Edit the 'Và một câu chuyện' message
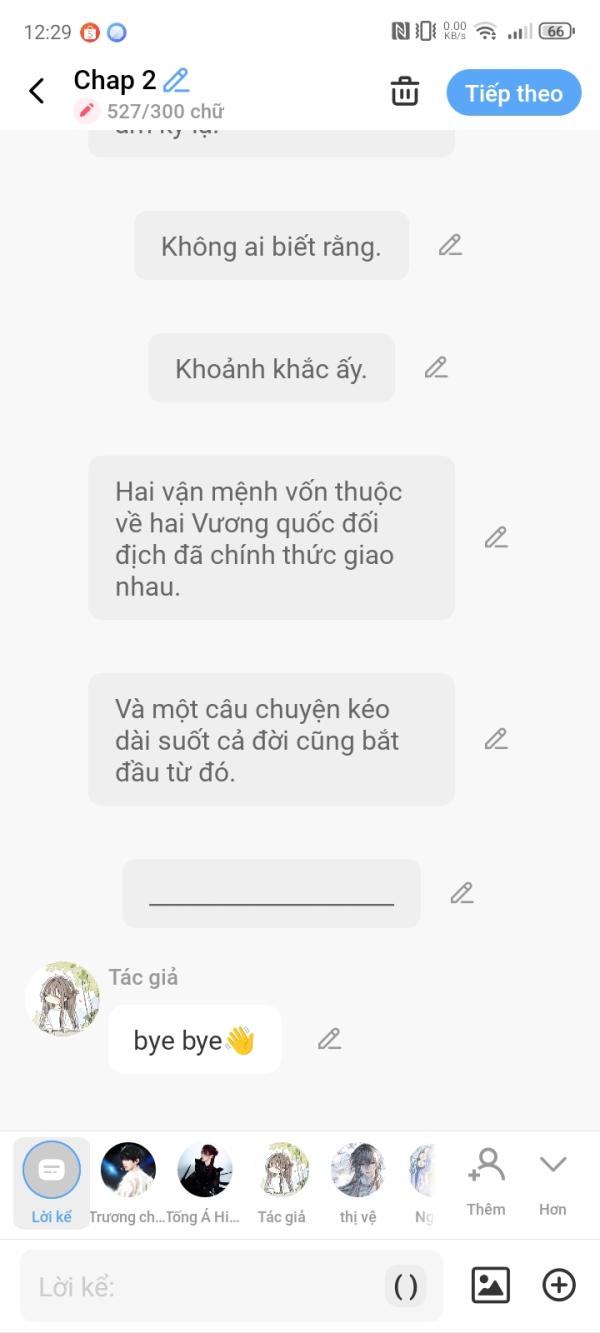 [496, 739]
